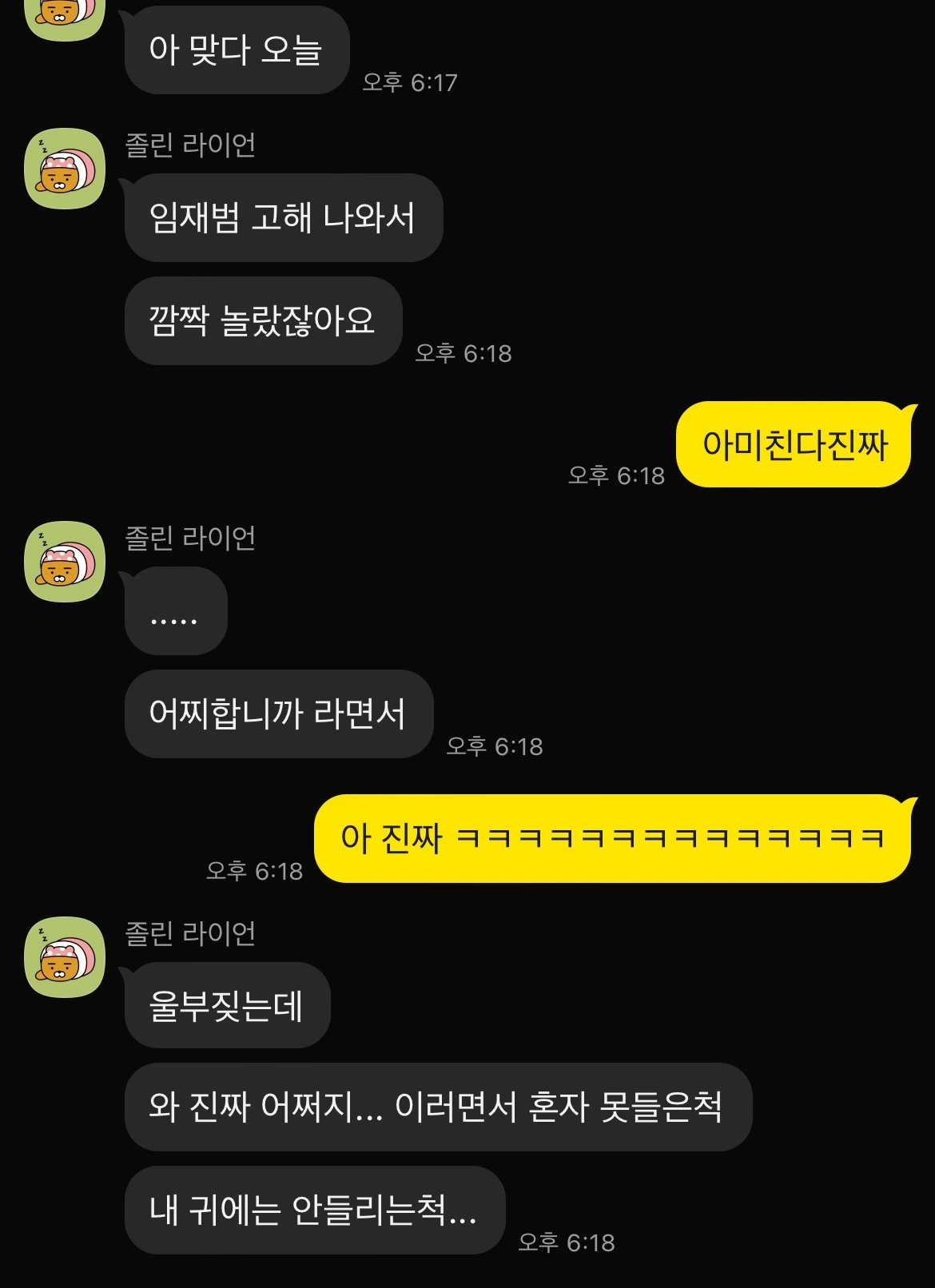Click the 깜짝 놀랐잖아요 bubble

tap(262, 321)
